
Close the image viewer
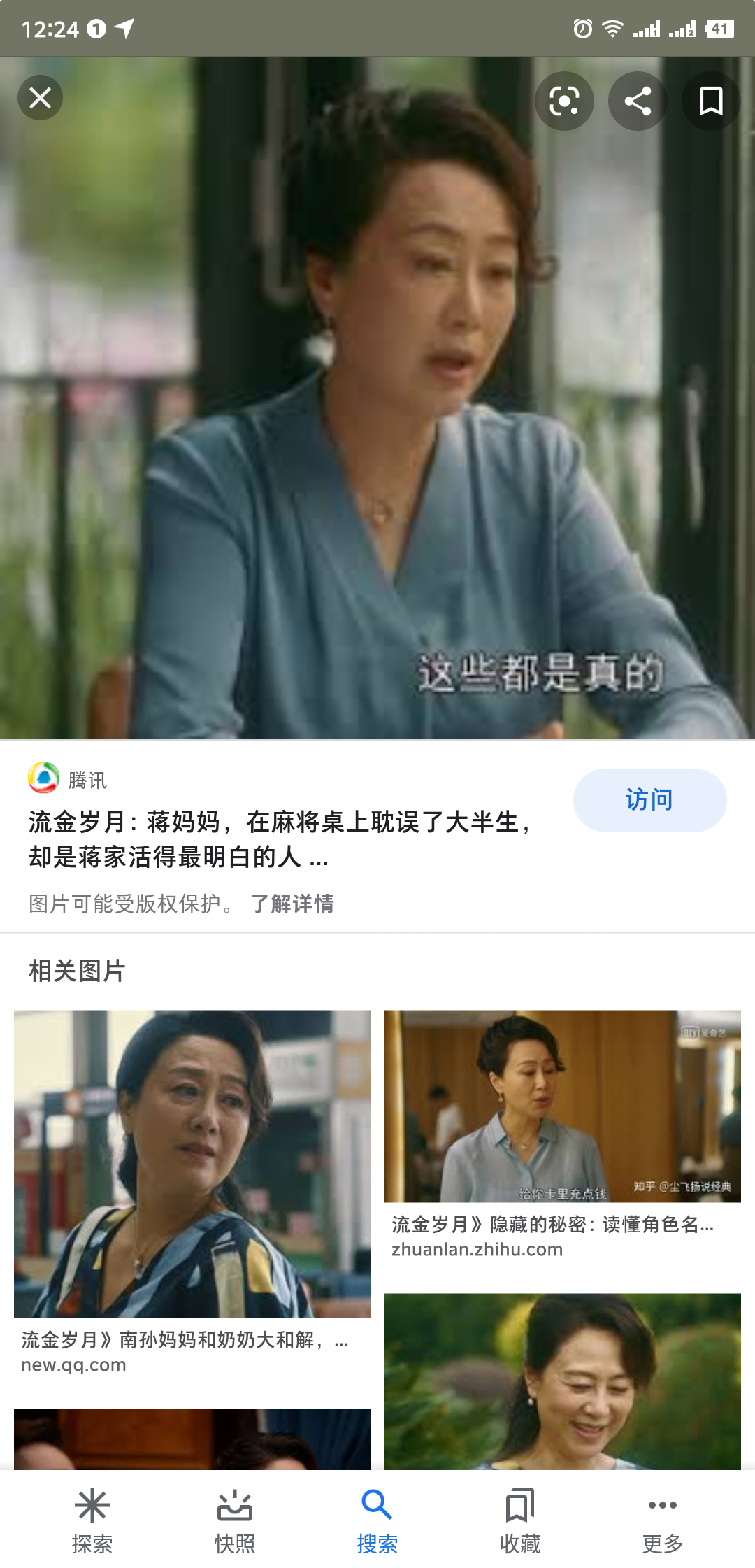tap(41, 98)
